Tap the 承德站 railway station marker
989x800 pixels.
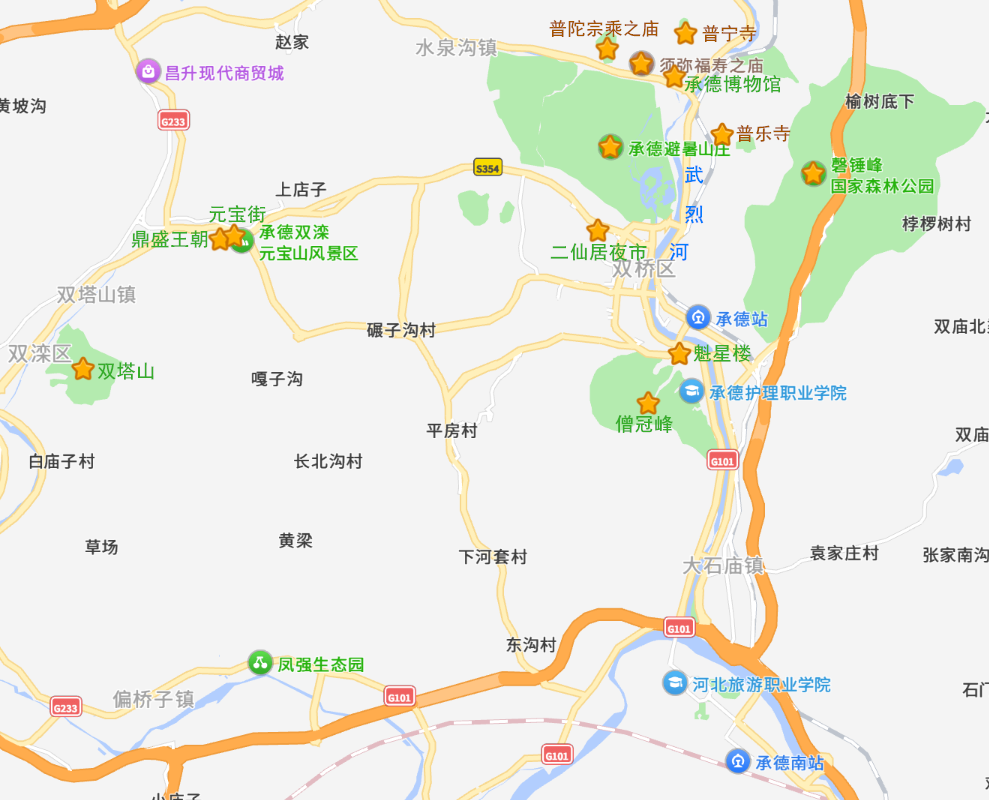click(699, 317)
